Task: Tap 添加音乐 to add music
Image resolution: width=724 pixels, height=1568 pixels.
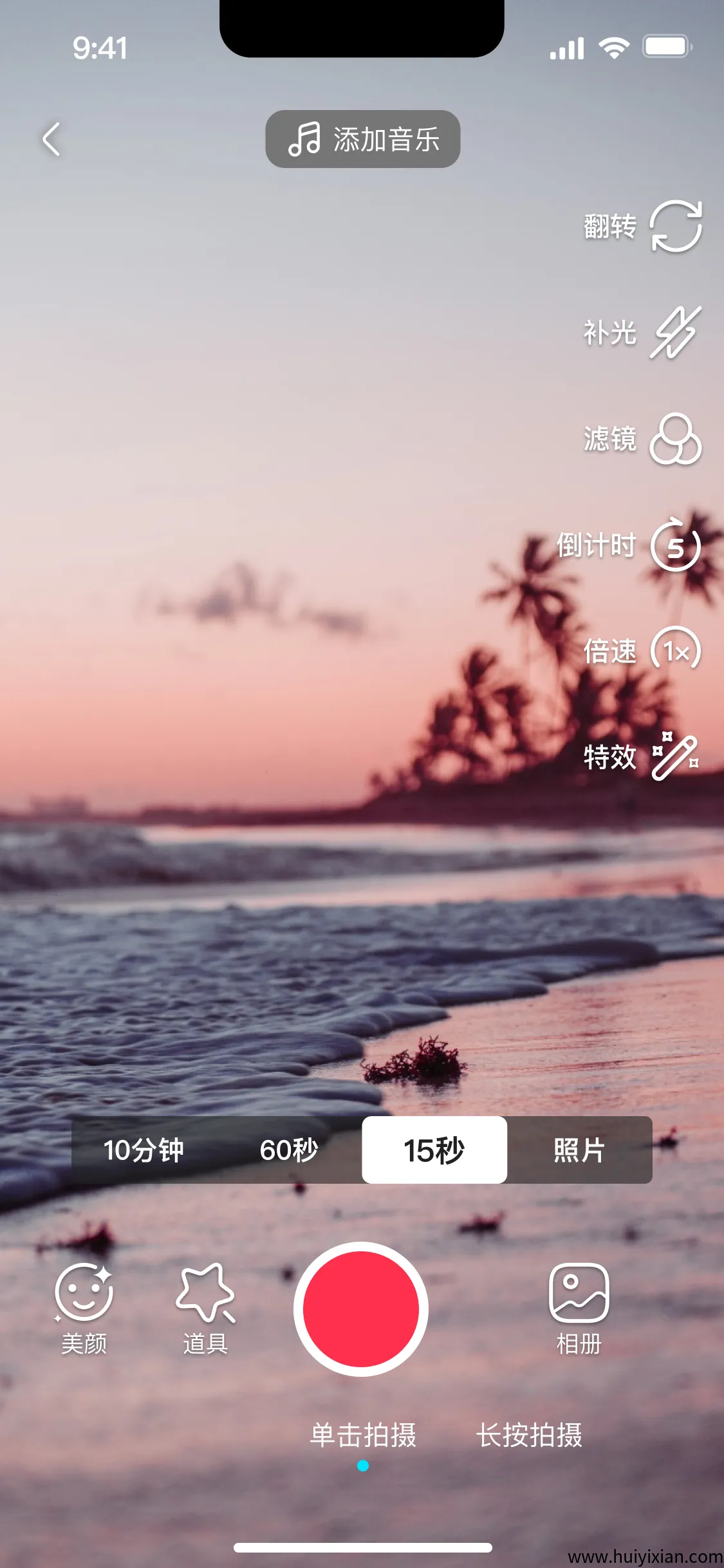Action: click(363, 139)
